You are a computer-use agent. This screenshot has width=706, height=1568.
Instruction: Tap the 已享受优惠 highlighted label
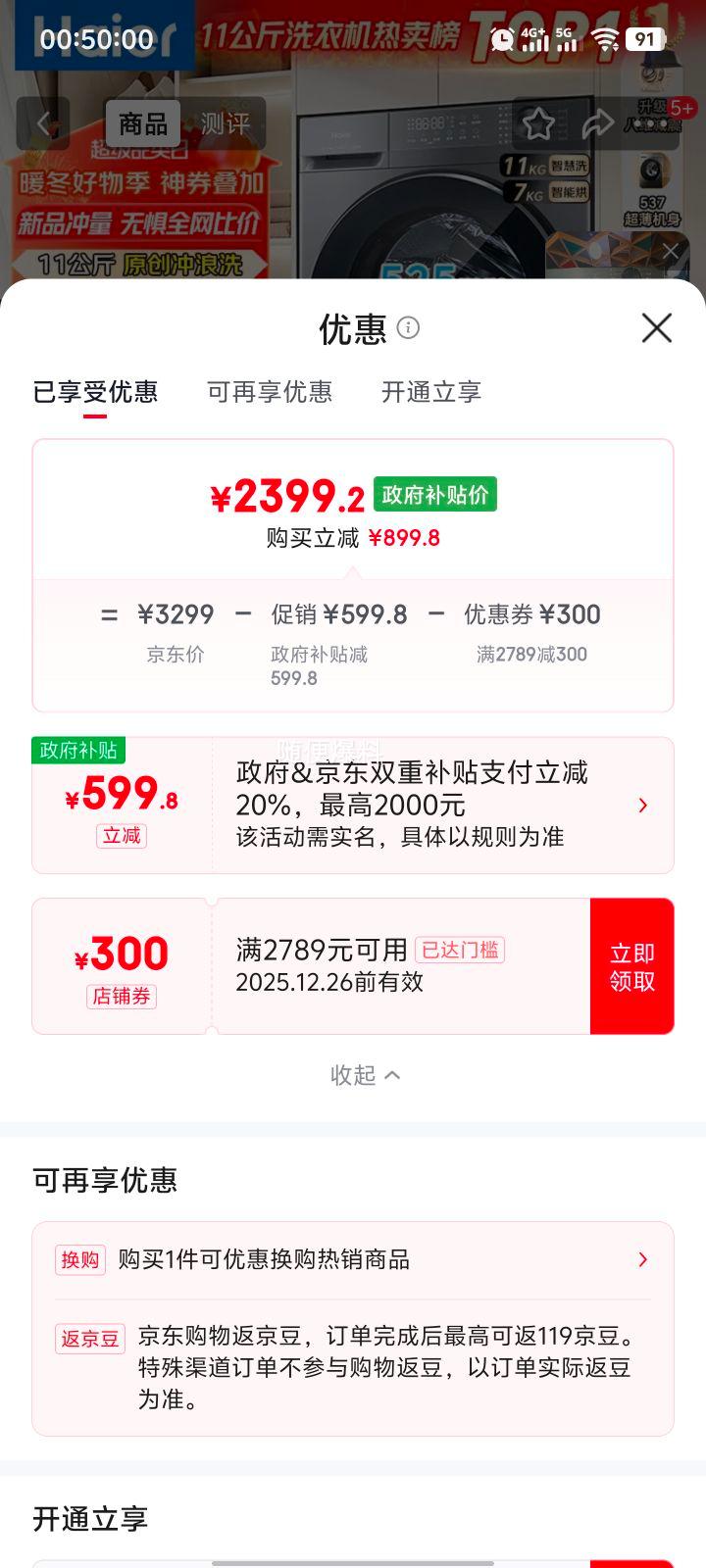[94, 392]
